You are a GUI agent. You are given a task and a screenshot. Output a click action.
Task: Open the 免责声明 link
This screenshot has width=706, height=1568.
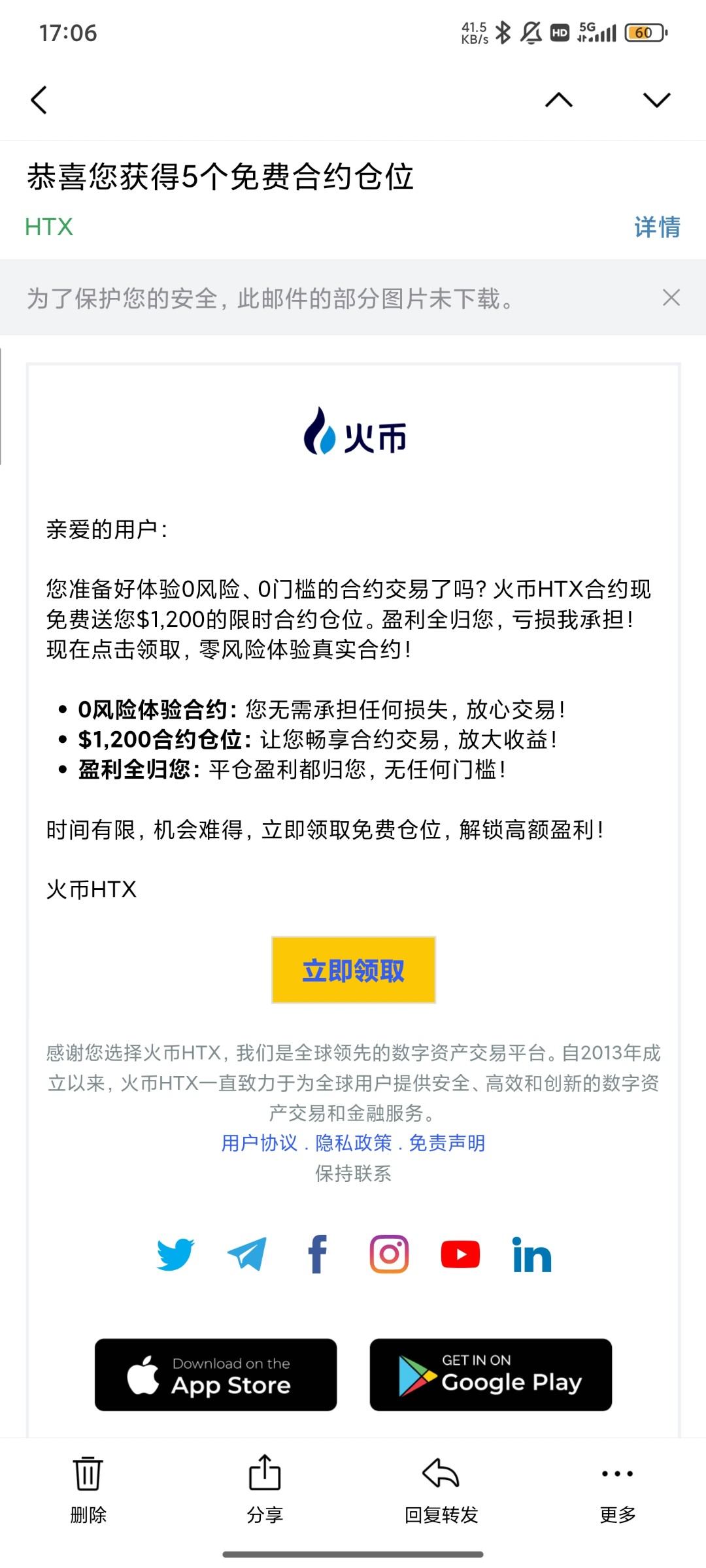coord(447,1143)
